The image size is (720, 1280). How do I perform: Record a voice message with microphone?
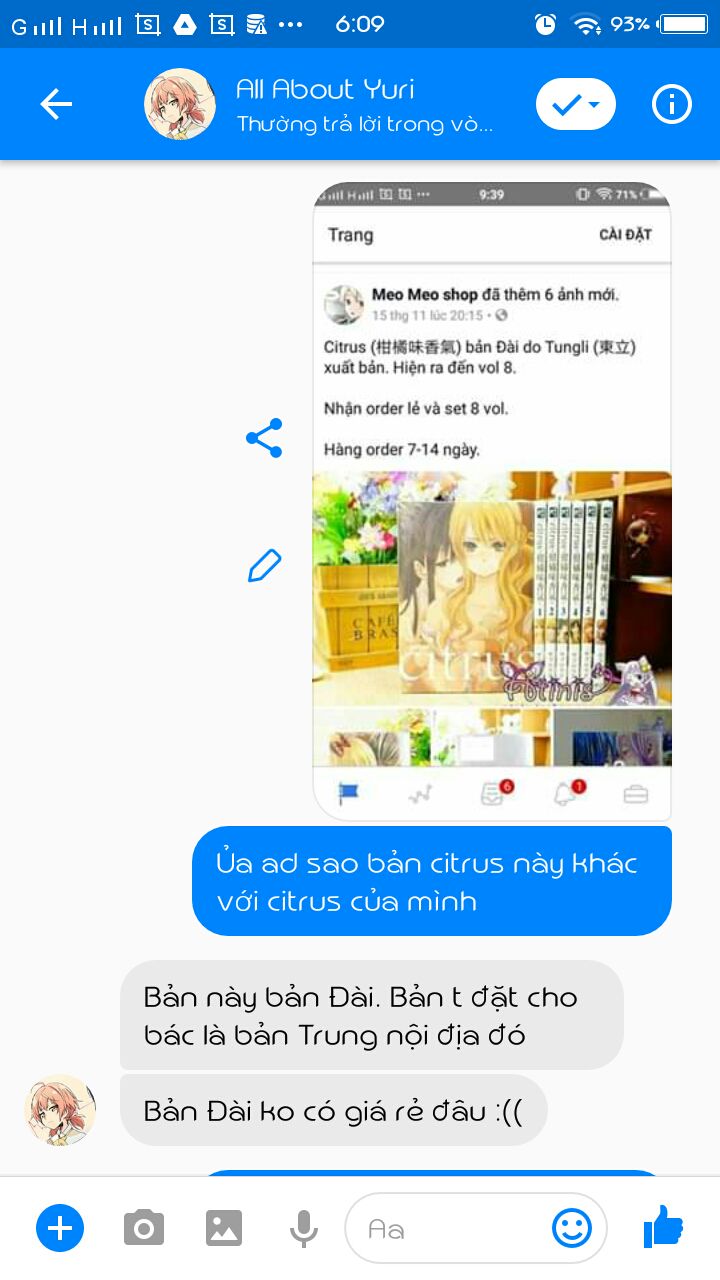[x=304, y=1228]
